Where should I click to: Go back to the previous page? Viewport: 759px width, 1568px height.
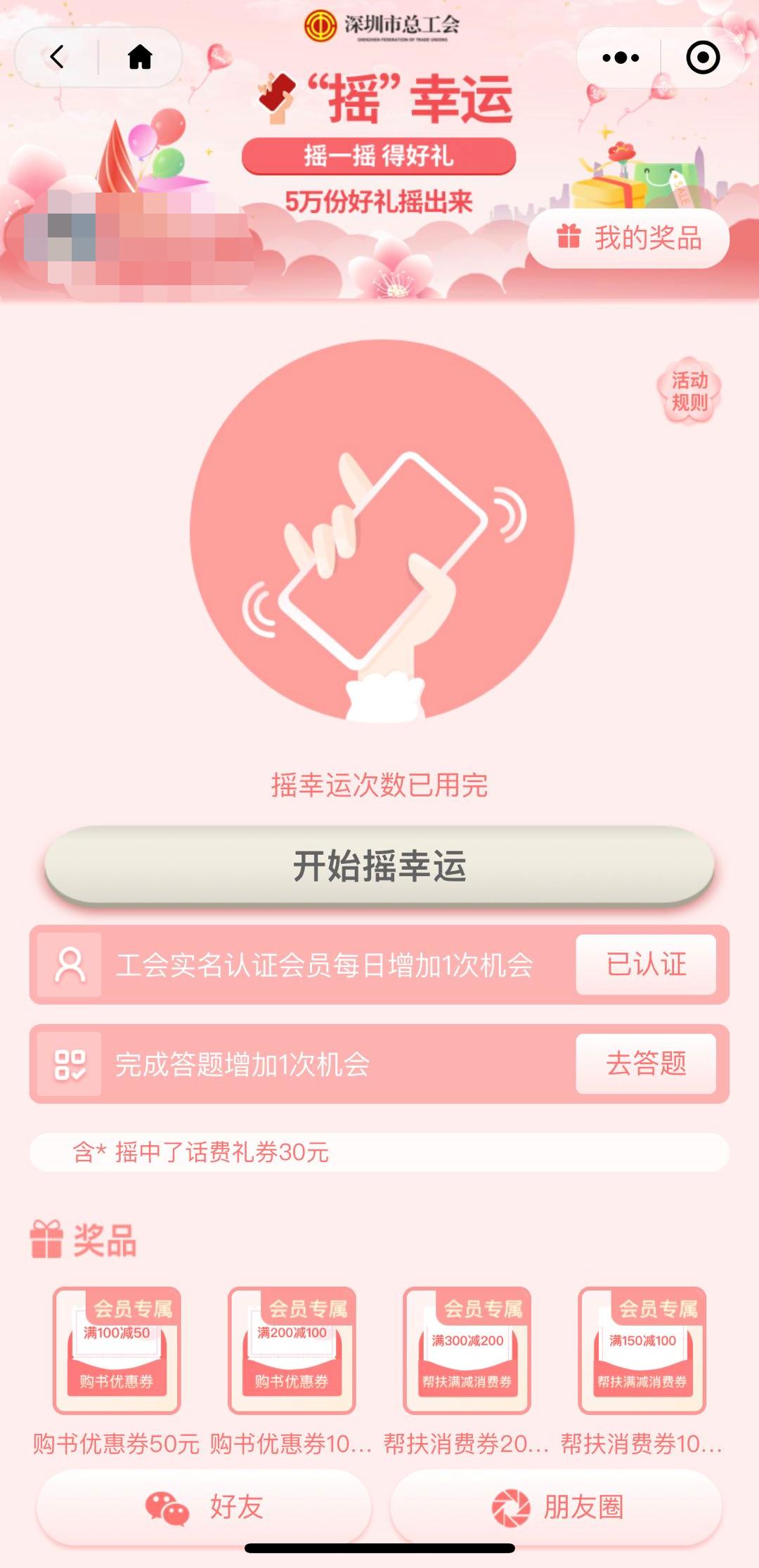tap(58, 58)
